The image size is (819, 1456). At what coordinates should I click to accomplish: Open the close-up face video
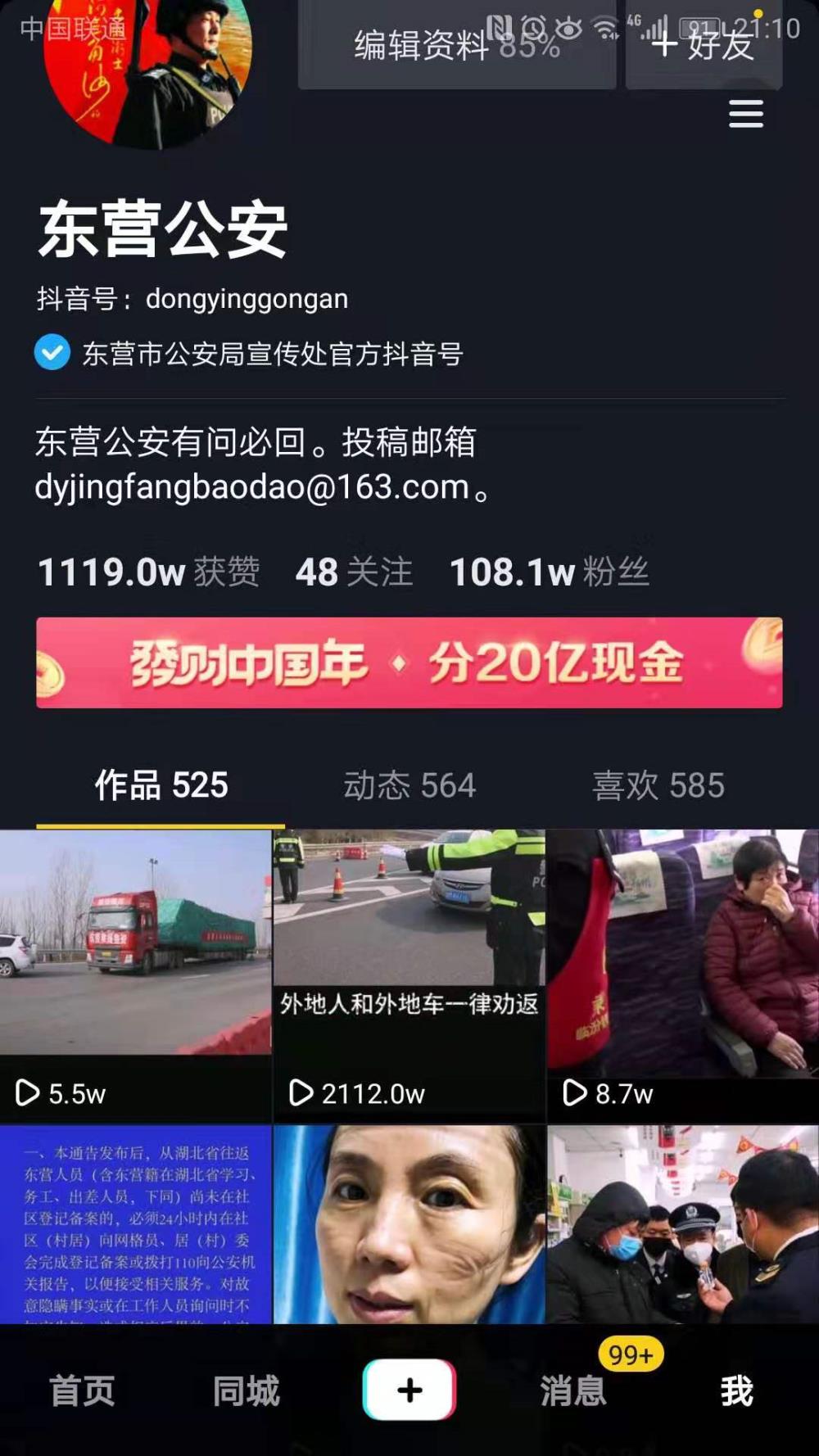coord(409,1224)
